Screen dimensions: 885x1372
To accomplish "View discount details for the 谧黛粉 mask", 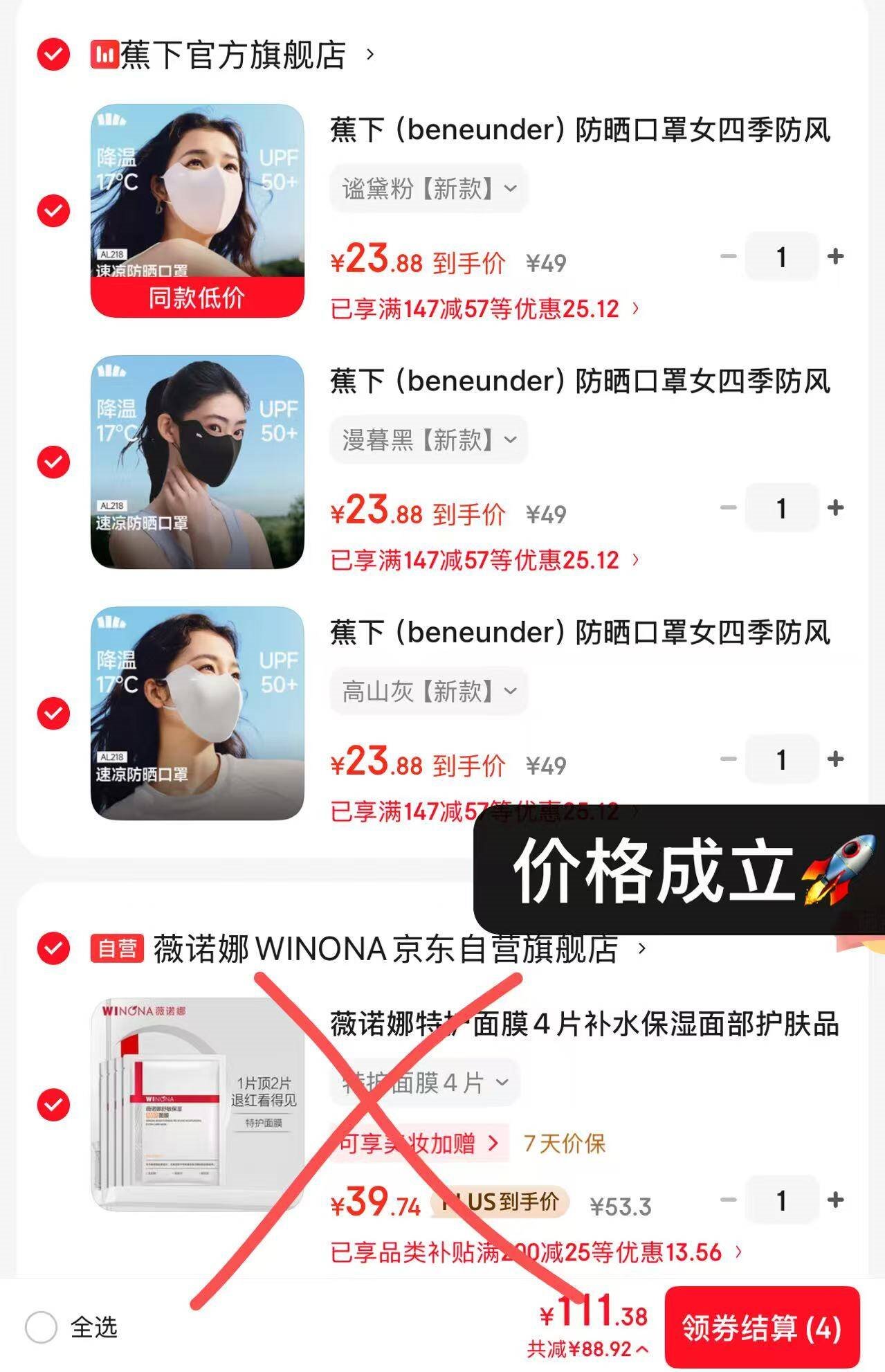I will tap(484, 309).
